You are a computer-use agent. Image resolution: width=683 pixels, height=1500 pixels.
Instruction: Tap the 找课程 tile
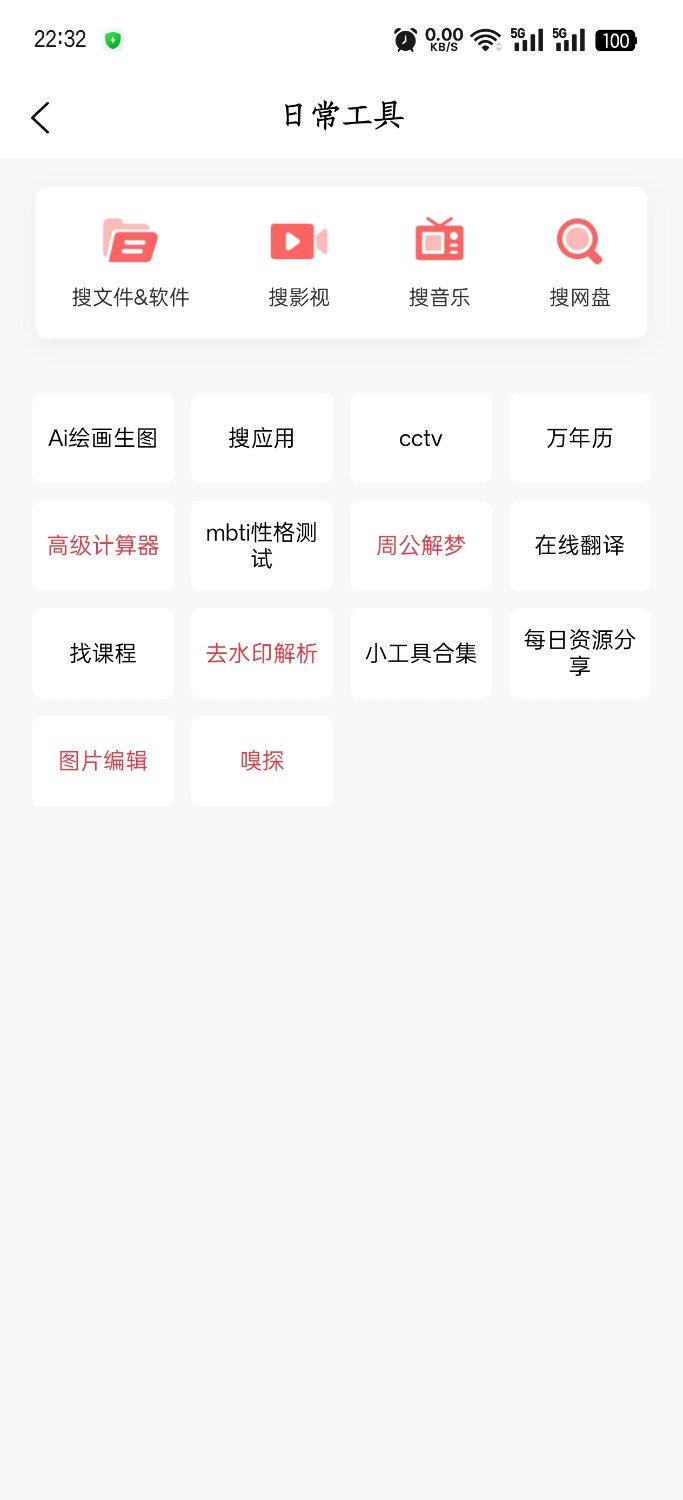click(103, 654)
